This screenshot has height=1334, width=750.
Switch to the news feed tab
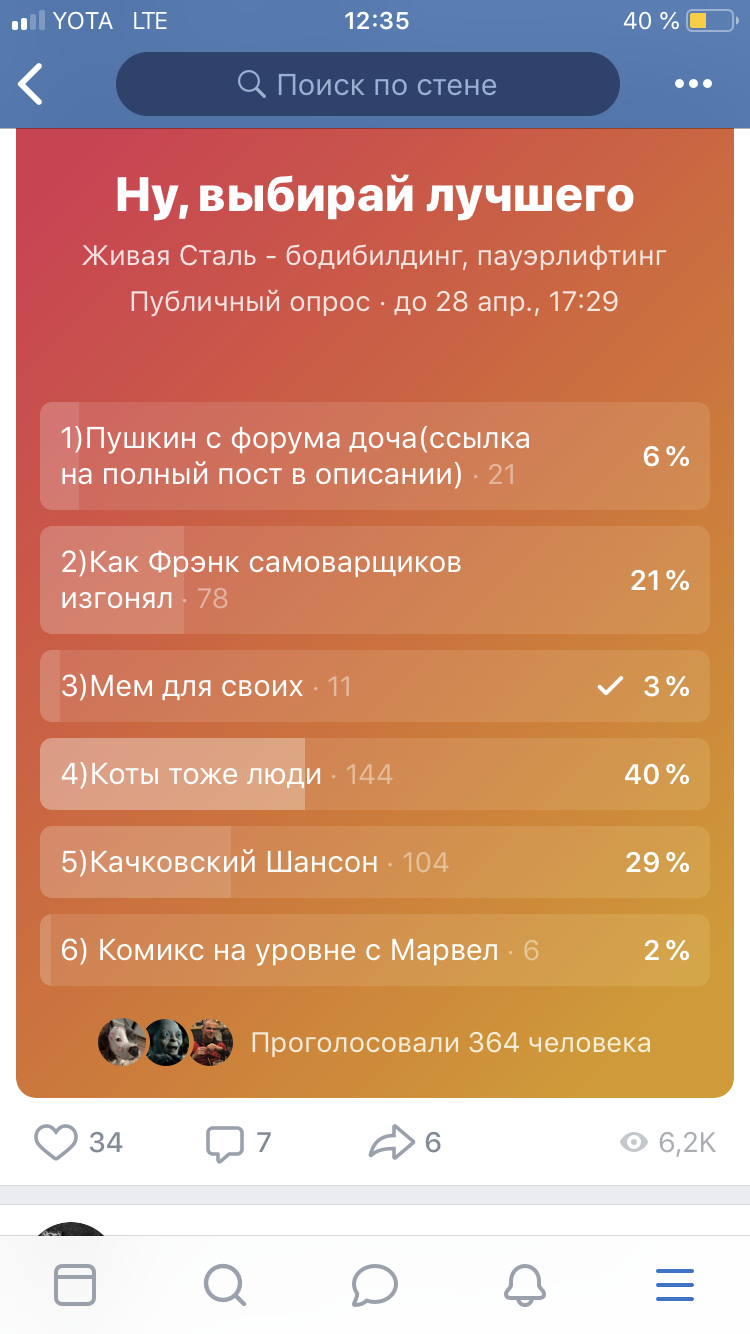[x=75, y=1284]
